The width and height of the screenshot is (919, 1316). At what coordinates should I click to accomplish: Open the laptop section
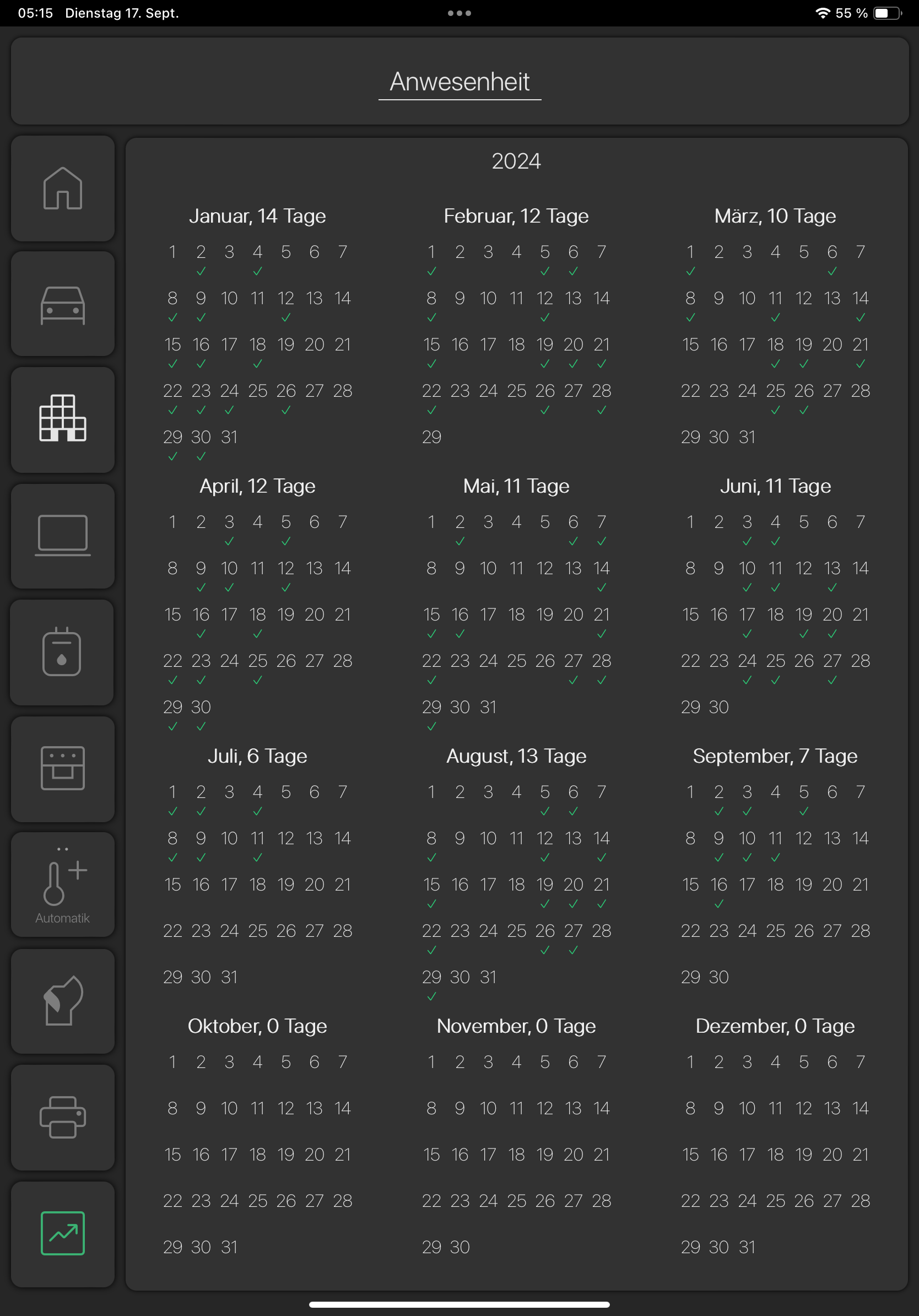pos(62,536)
